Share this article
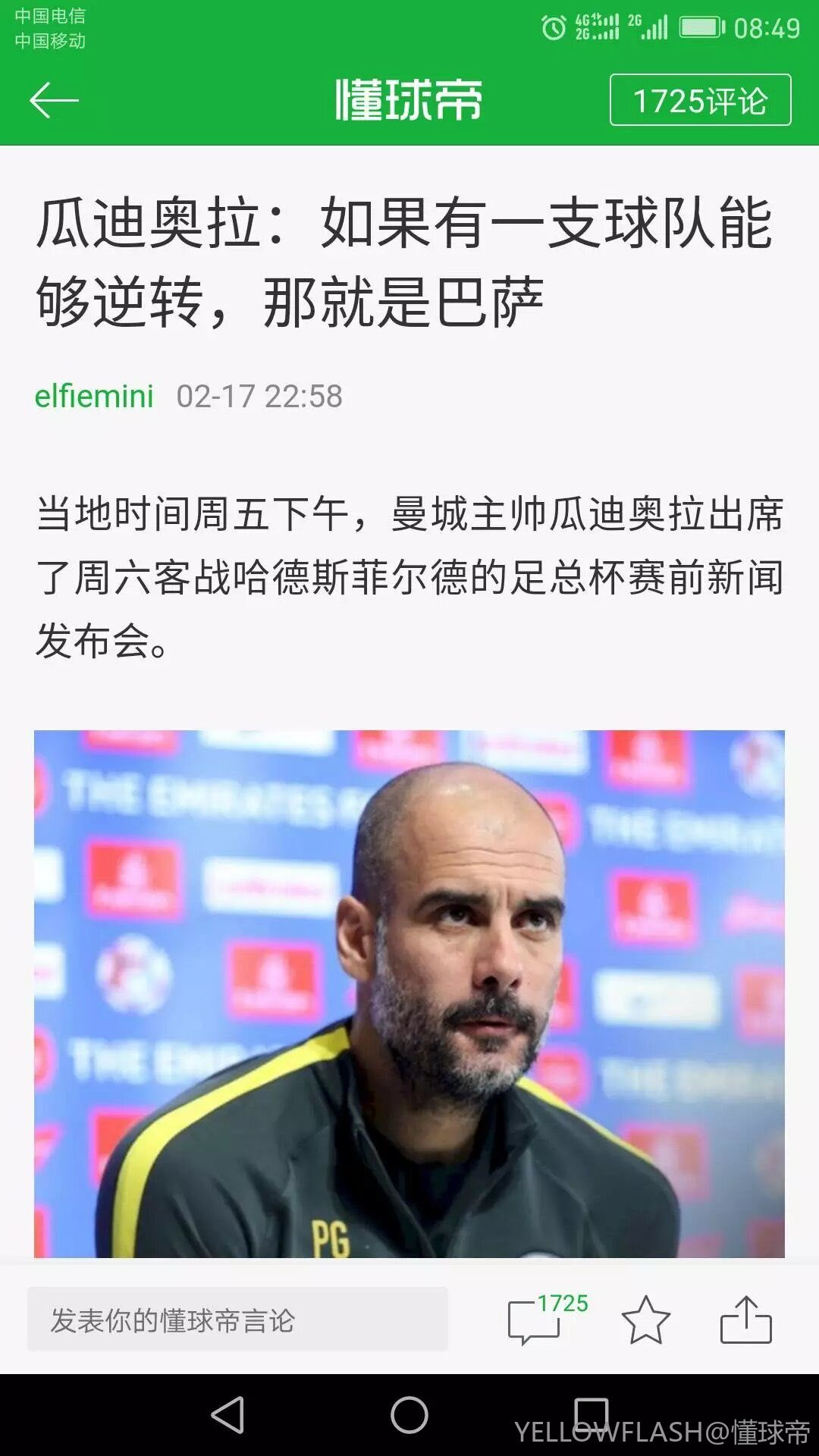Viewport: 819px width, 1456px height. [745, 1320]
